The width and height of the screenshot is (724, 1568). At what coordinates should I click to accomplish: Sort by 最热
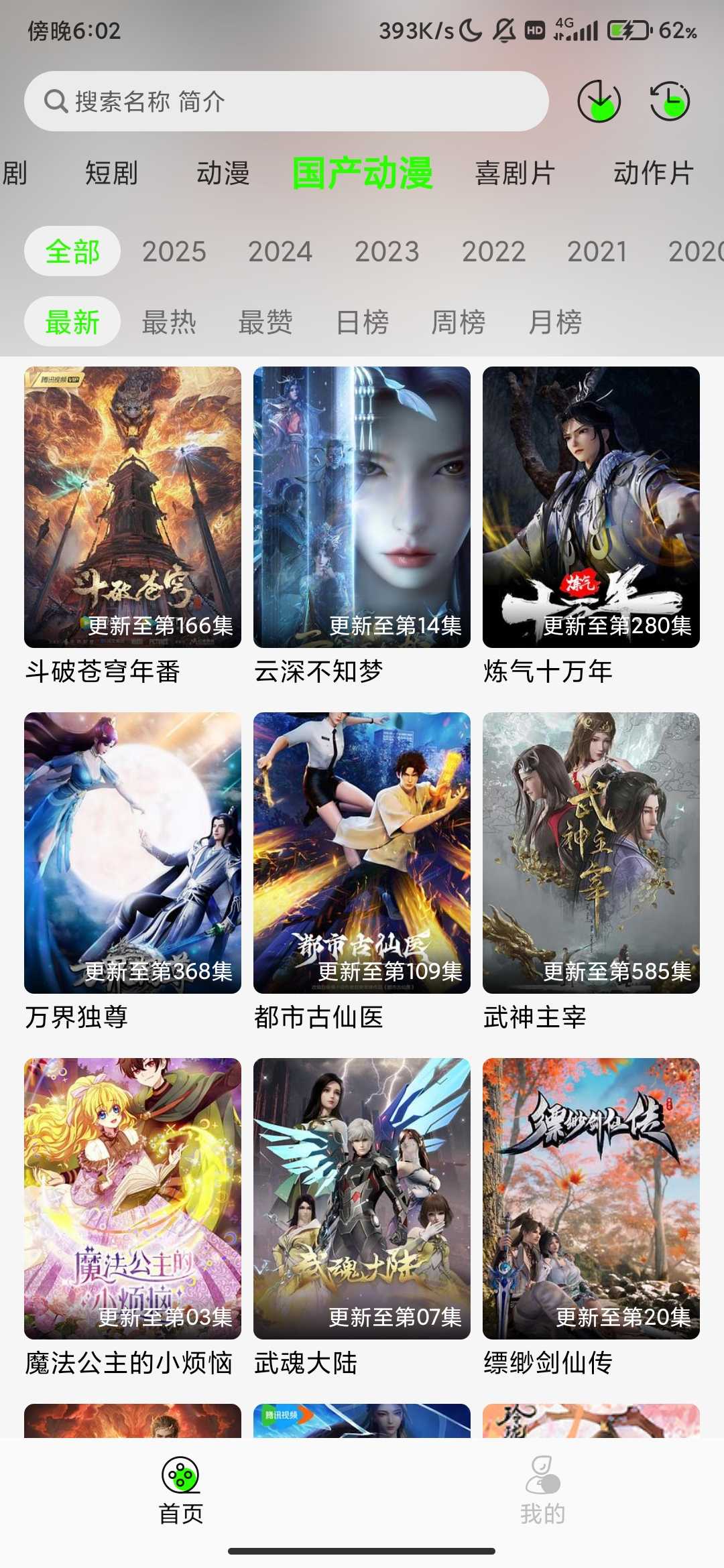pos(169,322)
